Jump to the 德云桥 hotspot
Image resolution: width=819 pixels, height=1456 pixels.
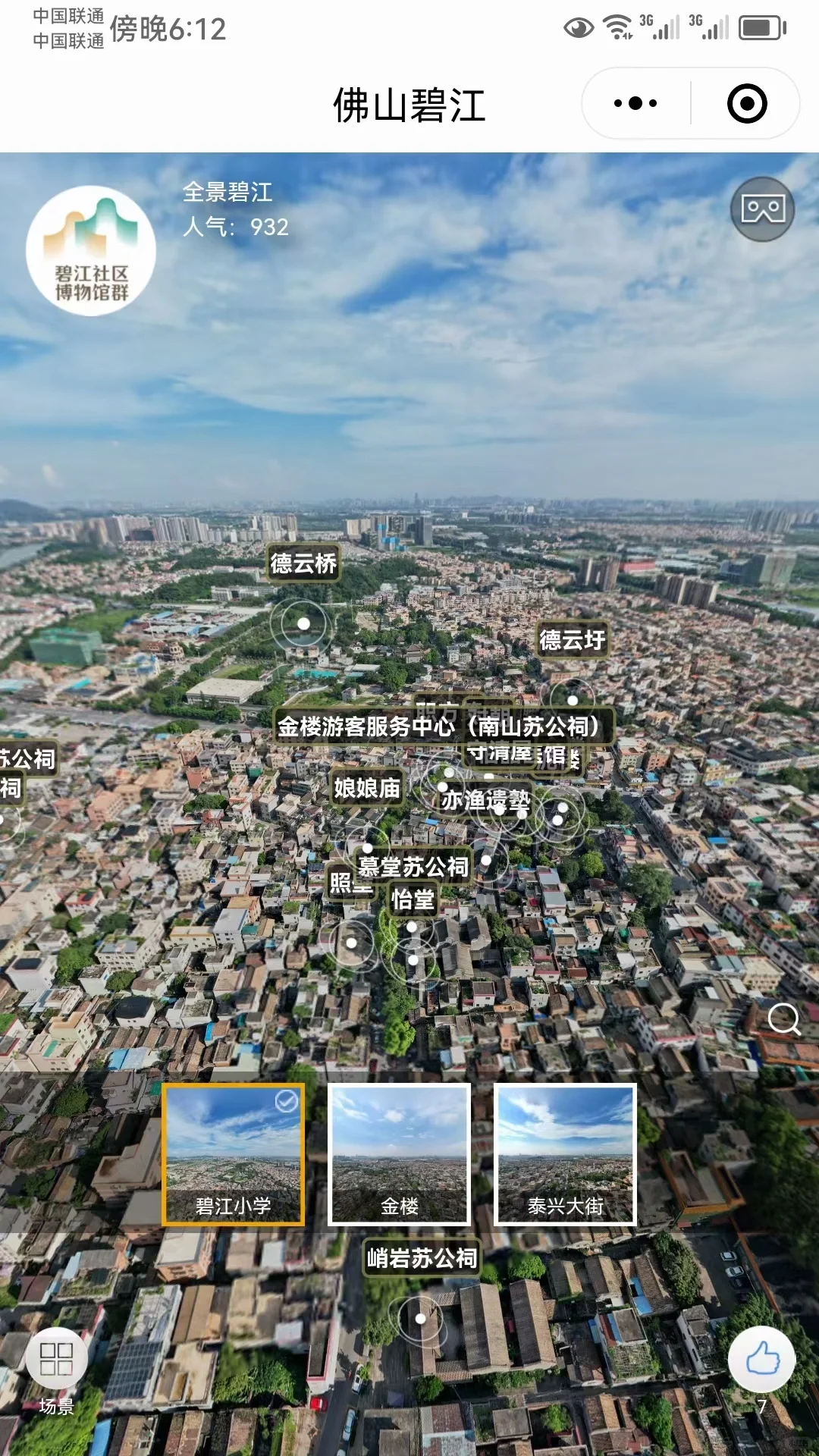pyautogui.click(x=303, y=563)
